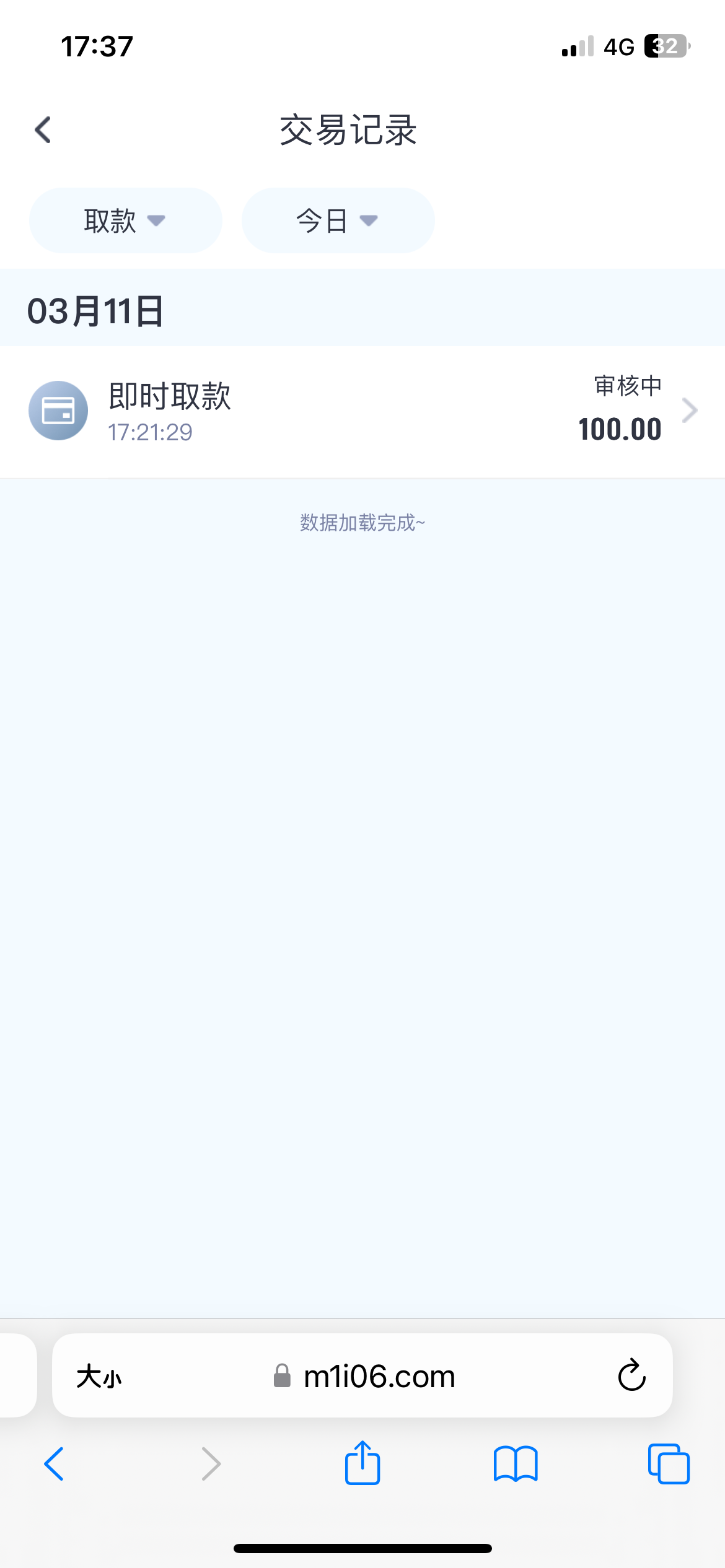Select the wallet card icon on the transaction
725x1568 pixels.
[x=59, y=410]
